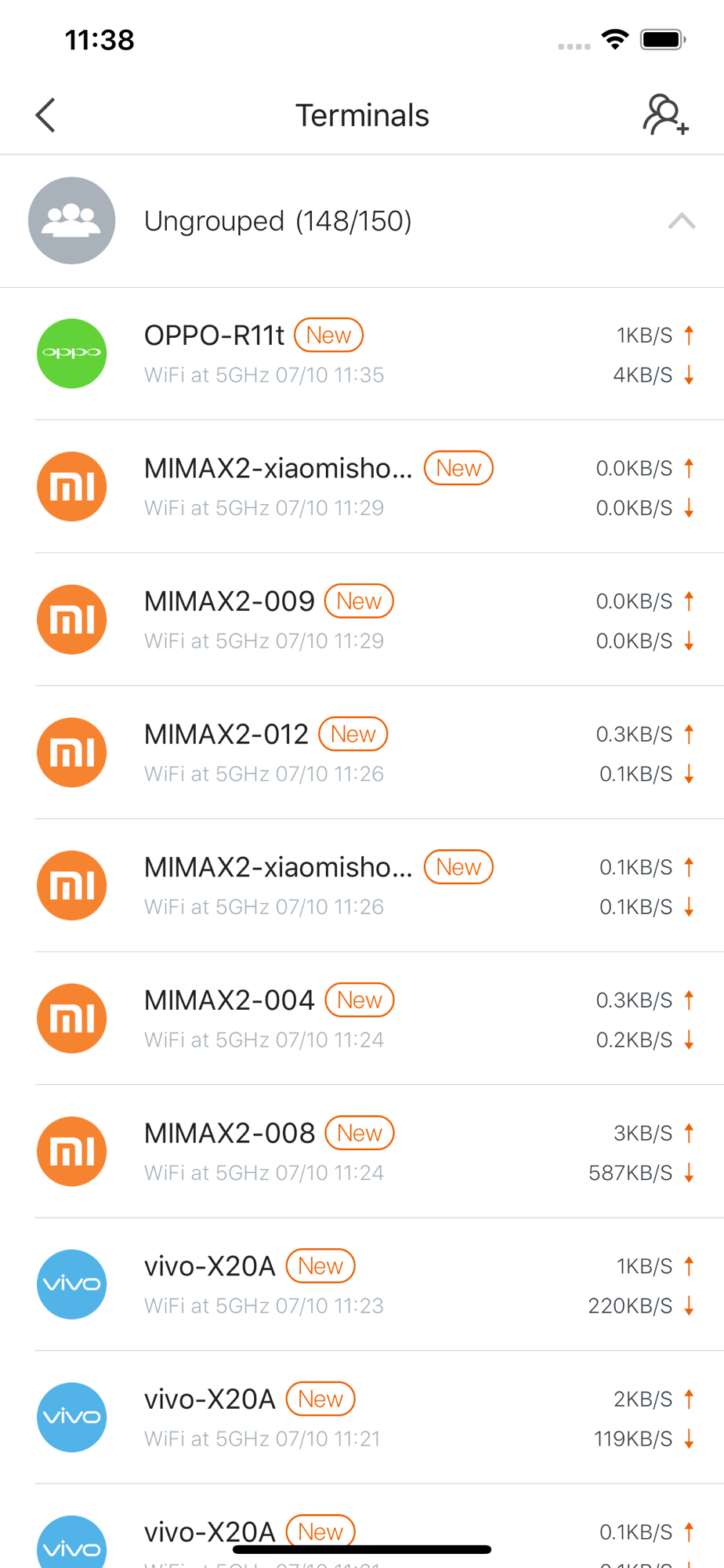The image size is (724, 1568).
Task: Open vivo-X20A connected at 11:23
Action: coord(362,1285)
